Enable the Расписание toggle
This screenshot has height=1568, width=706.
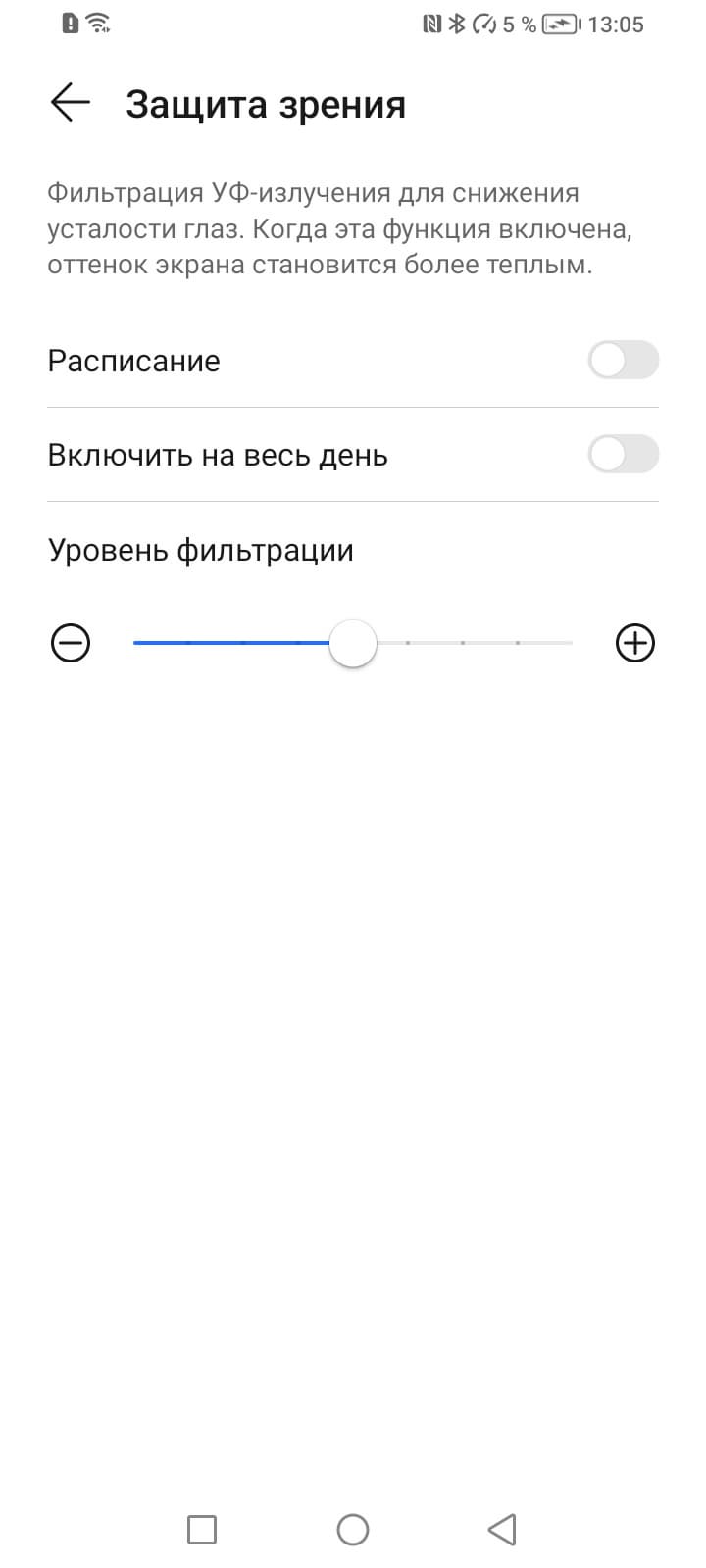pos(623,361)
